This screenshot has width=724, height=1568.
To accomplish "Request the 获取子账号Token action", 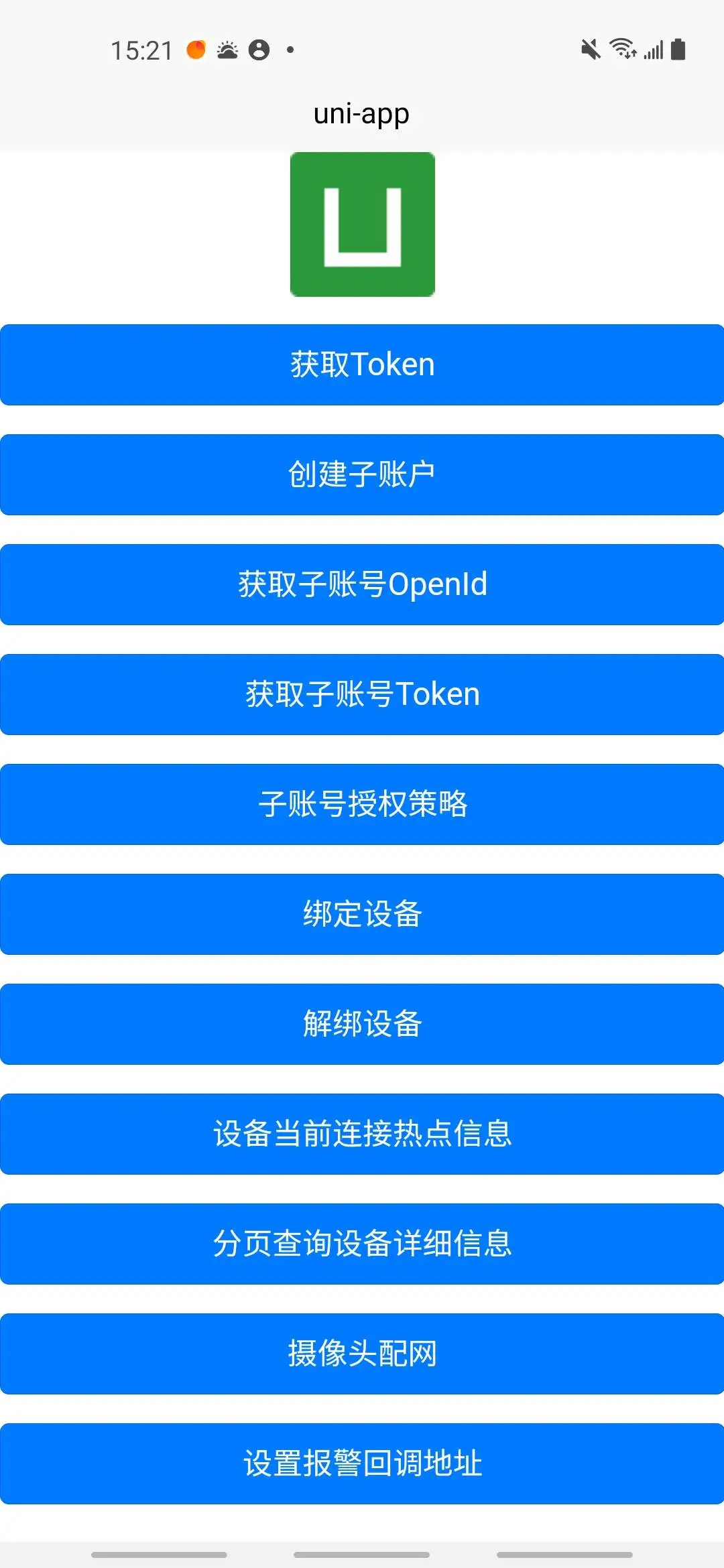I will (362, 694).
